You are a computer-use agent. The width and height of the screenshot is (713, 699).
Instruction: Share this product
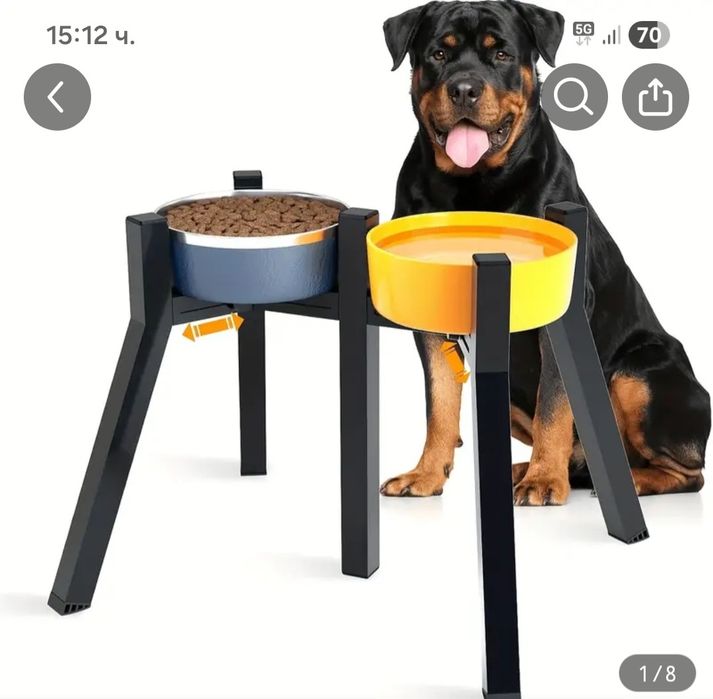[x=655, y=97]
